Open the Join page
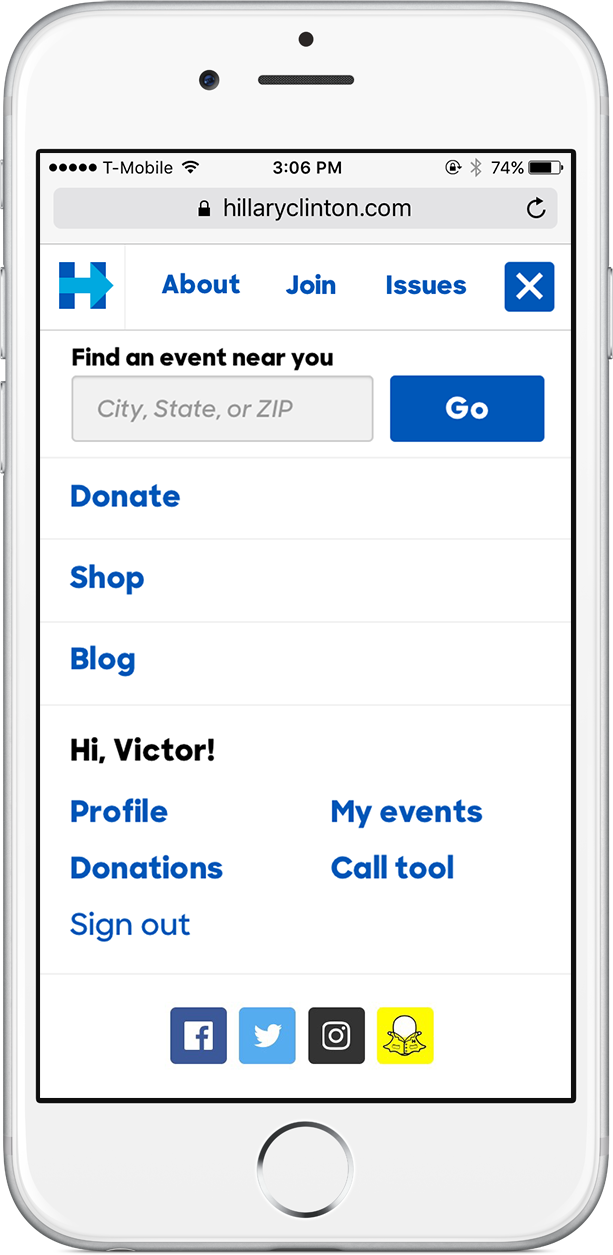This screenshot has height=1255, width=613. (311, 285)
